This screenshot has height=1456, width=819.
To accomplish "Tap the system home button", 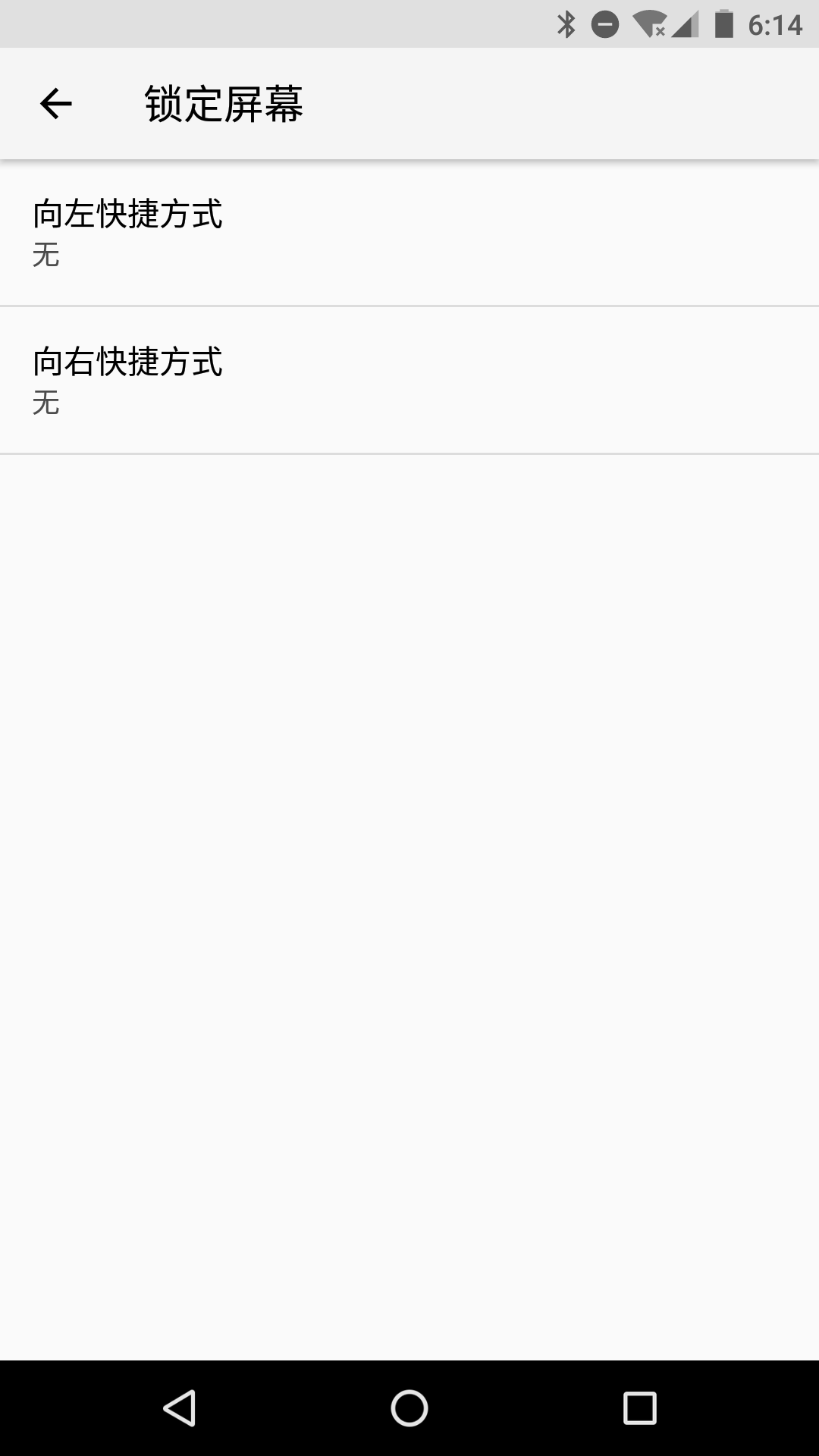I will 409,1408.
